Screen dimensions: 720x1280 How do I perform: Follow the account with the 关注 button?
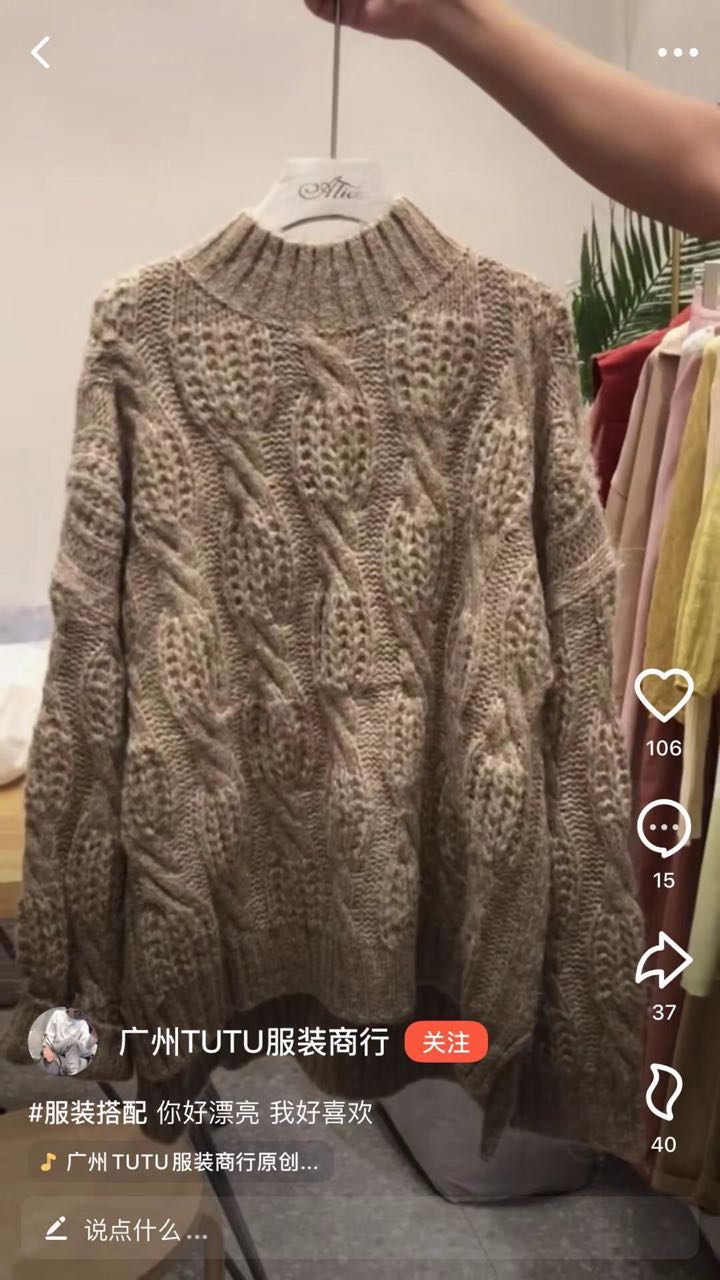coord(446,1042)
